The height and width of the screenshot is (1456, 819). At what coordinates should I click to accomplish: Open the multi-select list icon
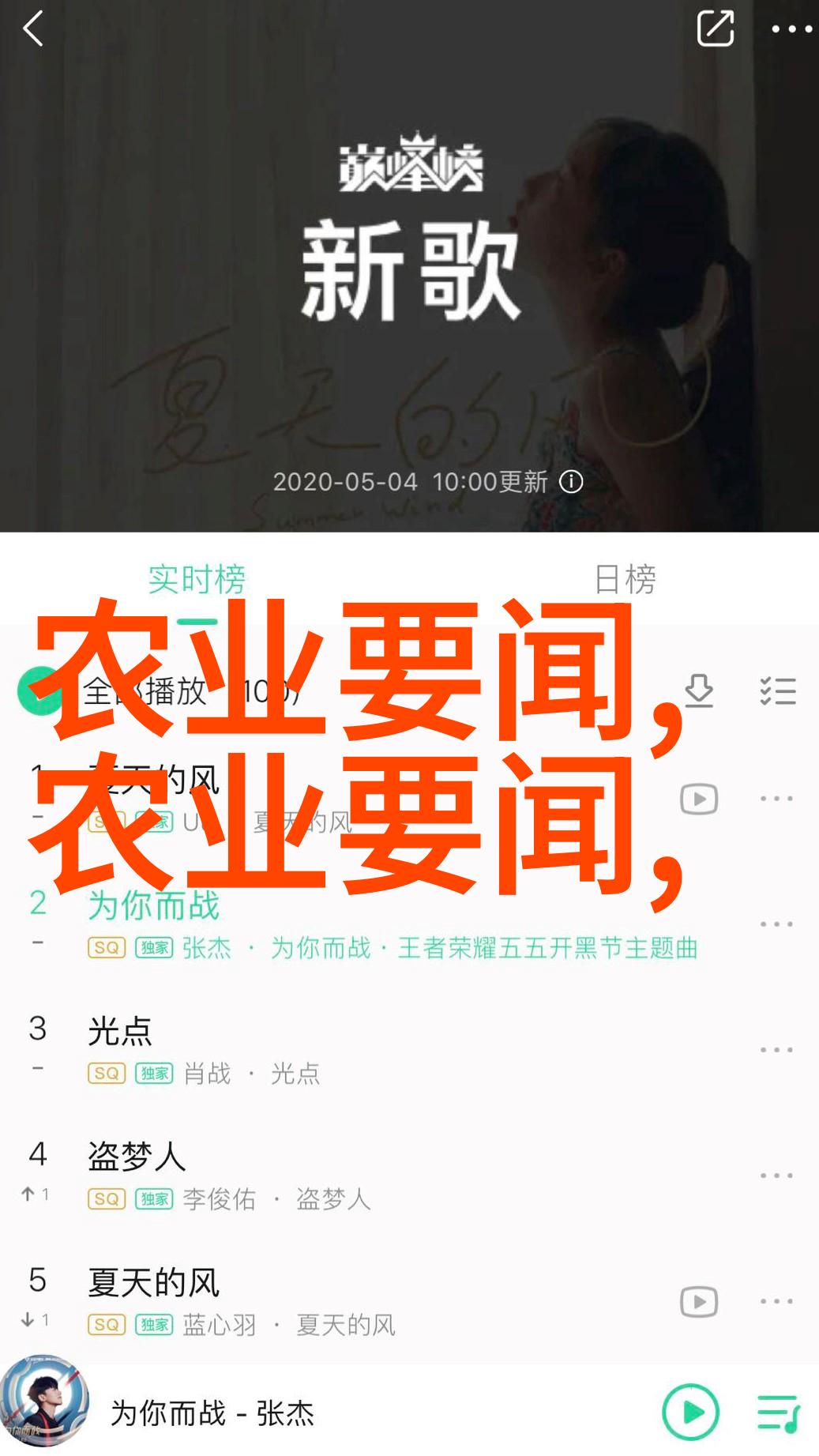[x=777, y=691]
